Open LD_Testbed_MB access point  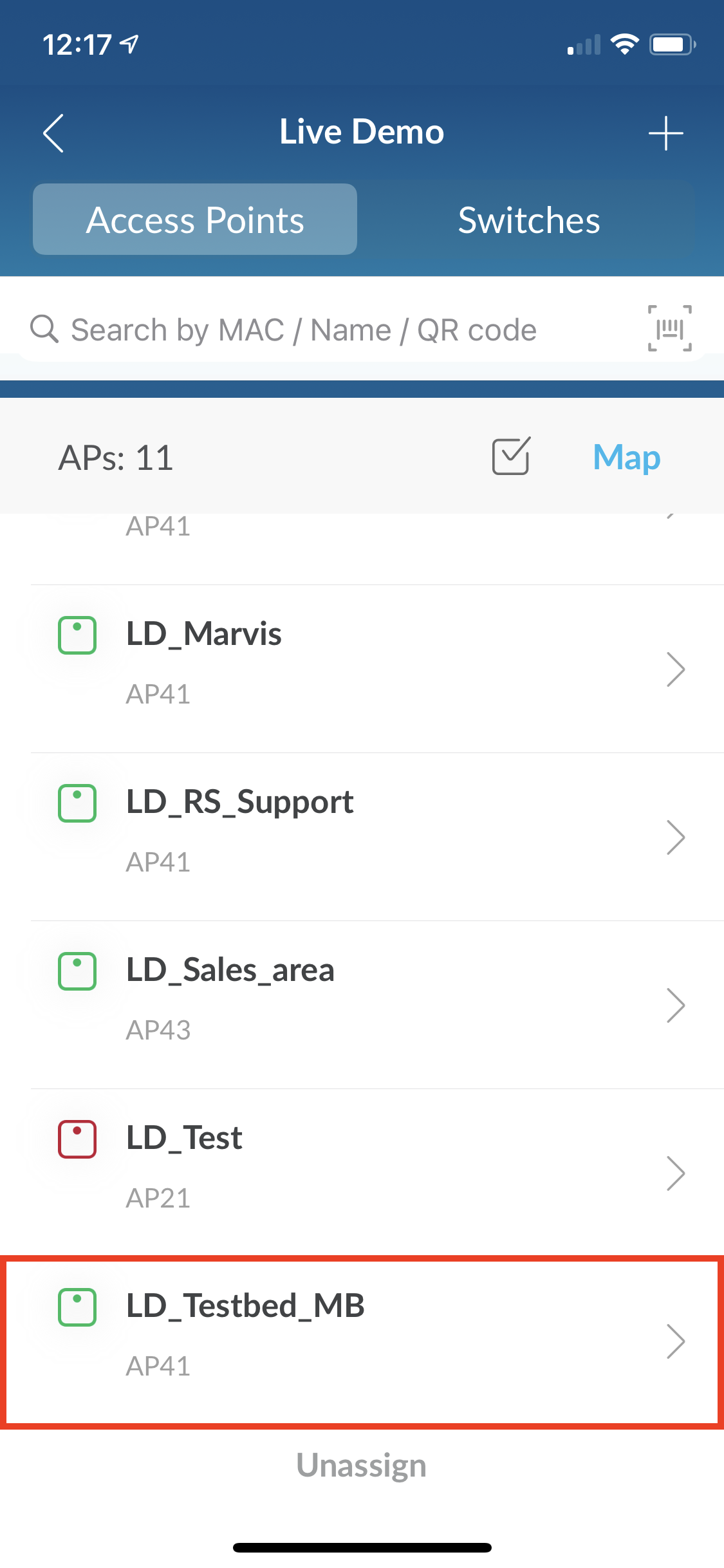click(x=360, y=1341)
